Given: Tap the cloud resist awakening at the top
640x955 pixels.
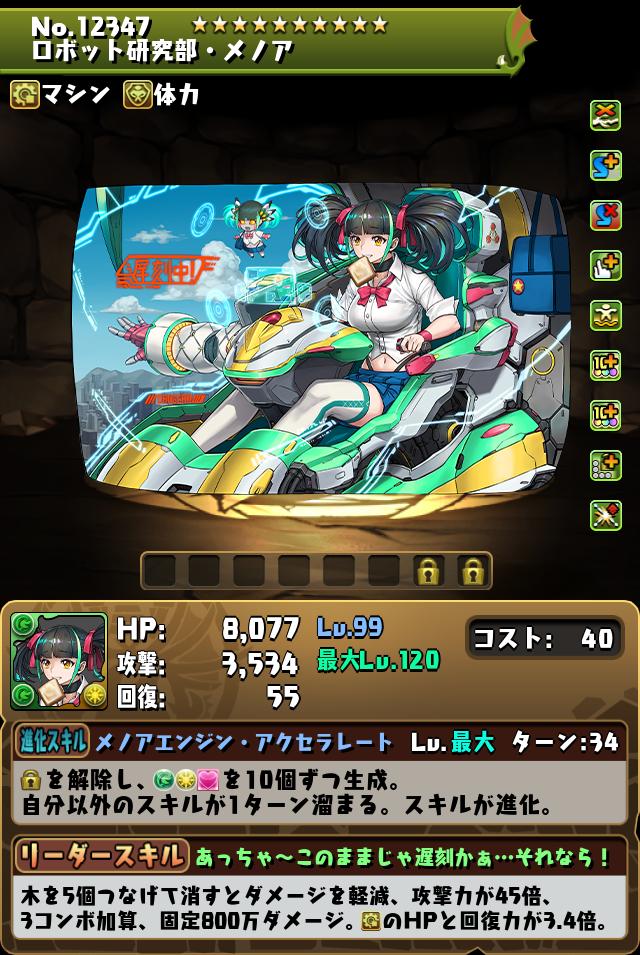Looking at the screenshot, I should (x=606, y=115).
